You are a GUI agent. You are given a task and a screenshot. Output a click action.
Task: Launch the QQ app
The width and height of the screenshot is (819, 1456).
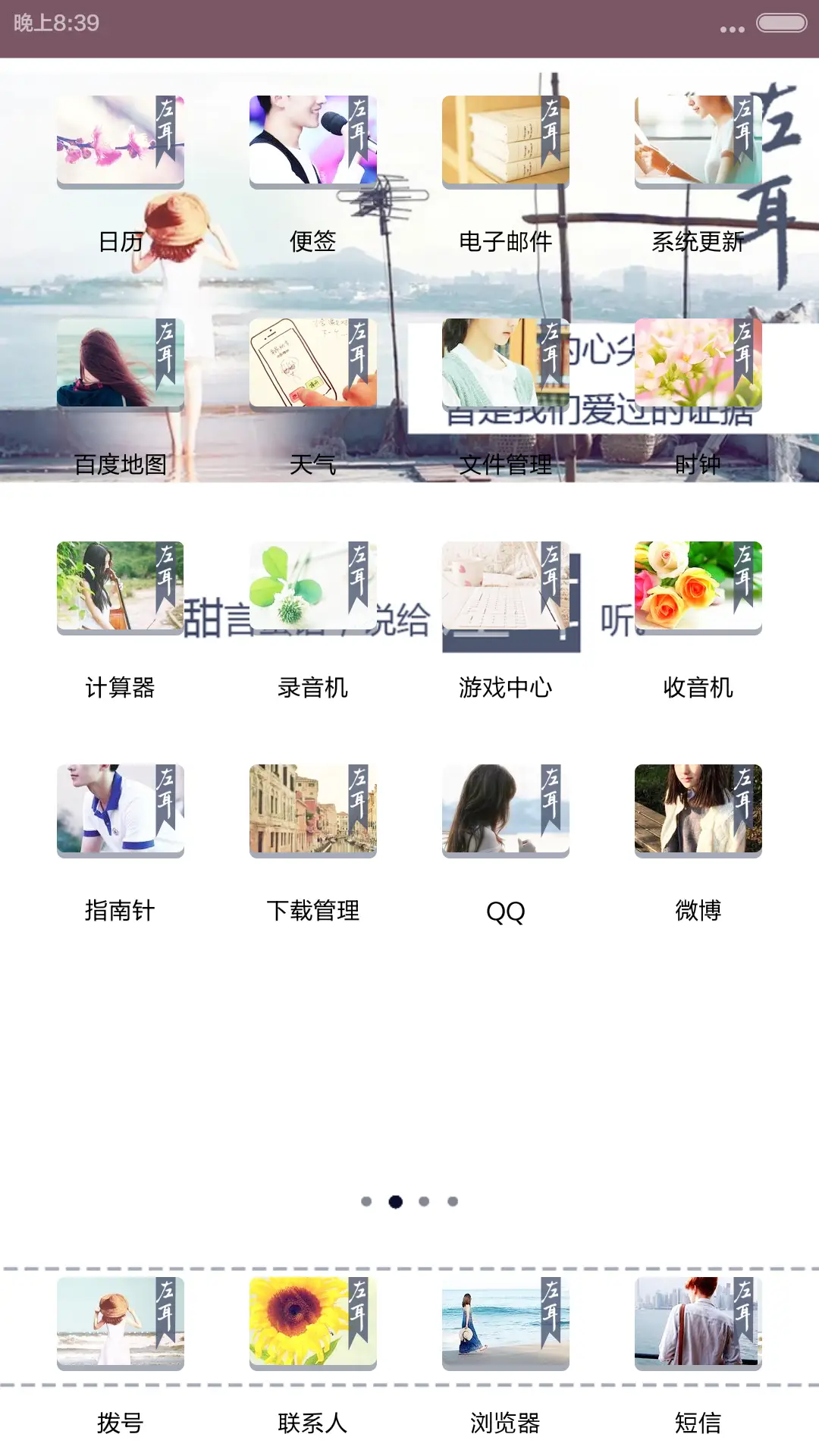tap(505, 810)
